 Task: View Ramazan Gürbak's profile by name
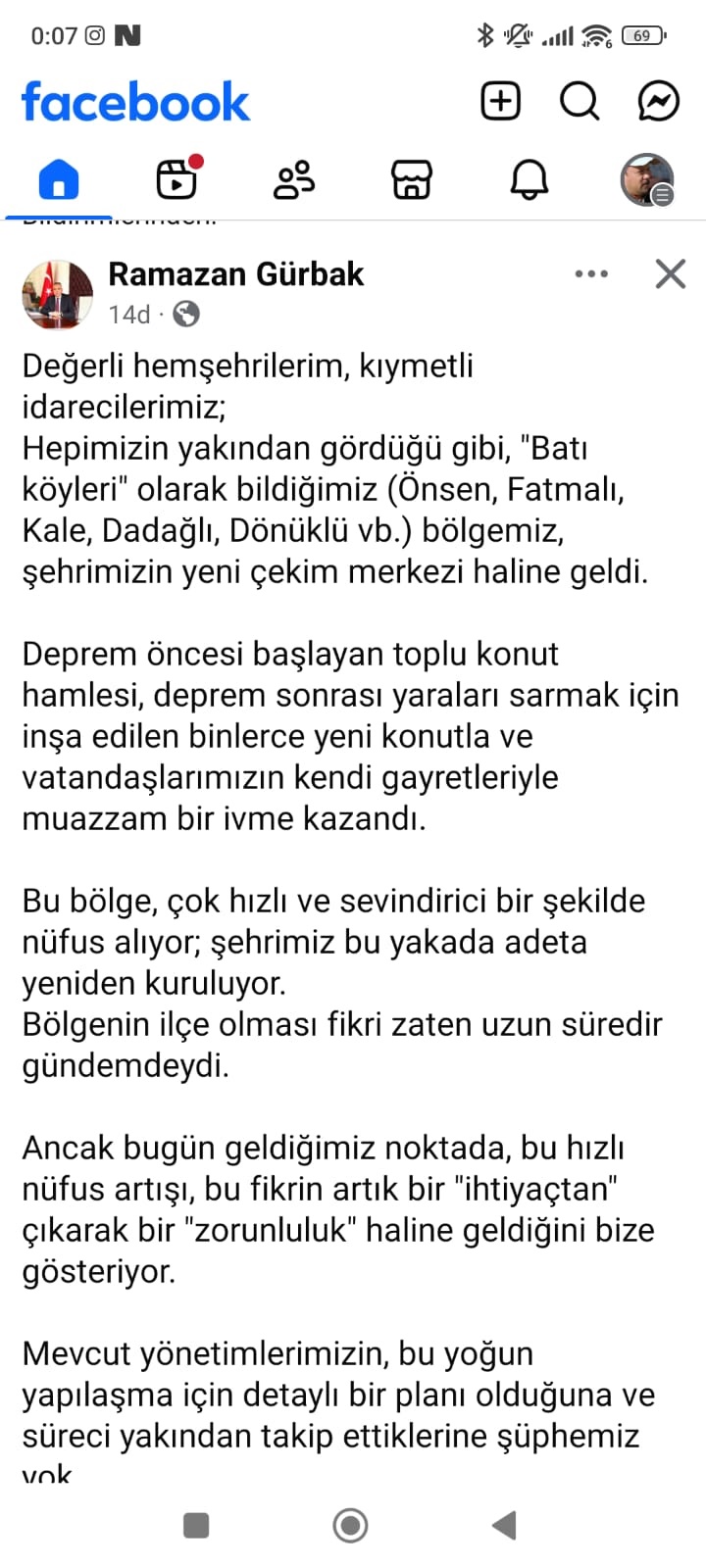235,274
